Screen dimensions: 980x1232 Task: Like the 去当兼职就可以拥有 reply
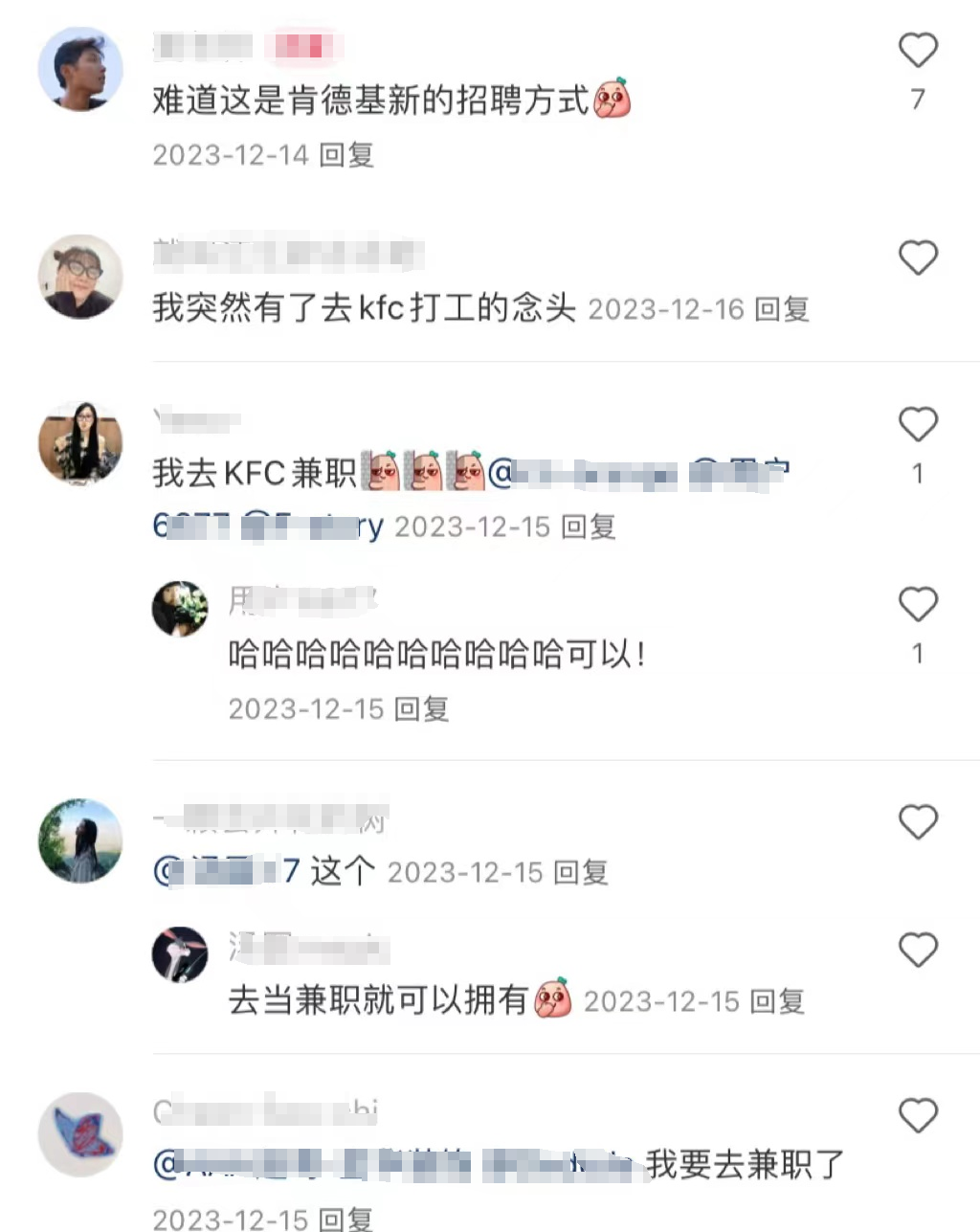918,950
